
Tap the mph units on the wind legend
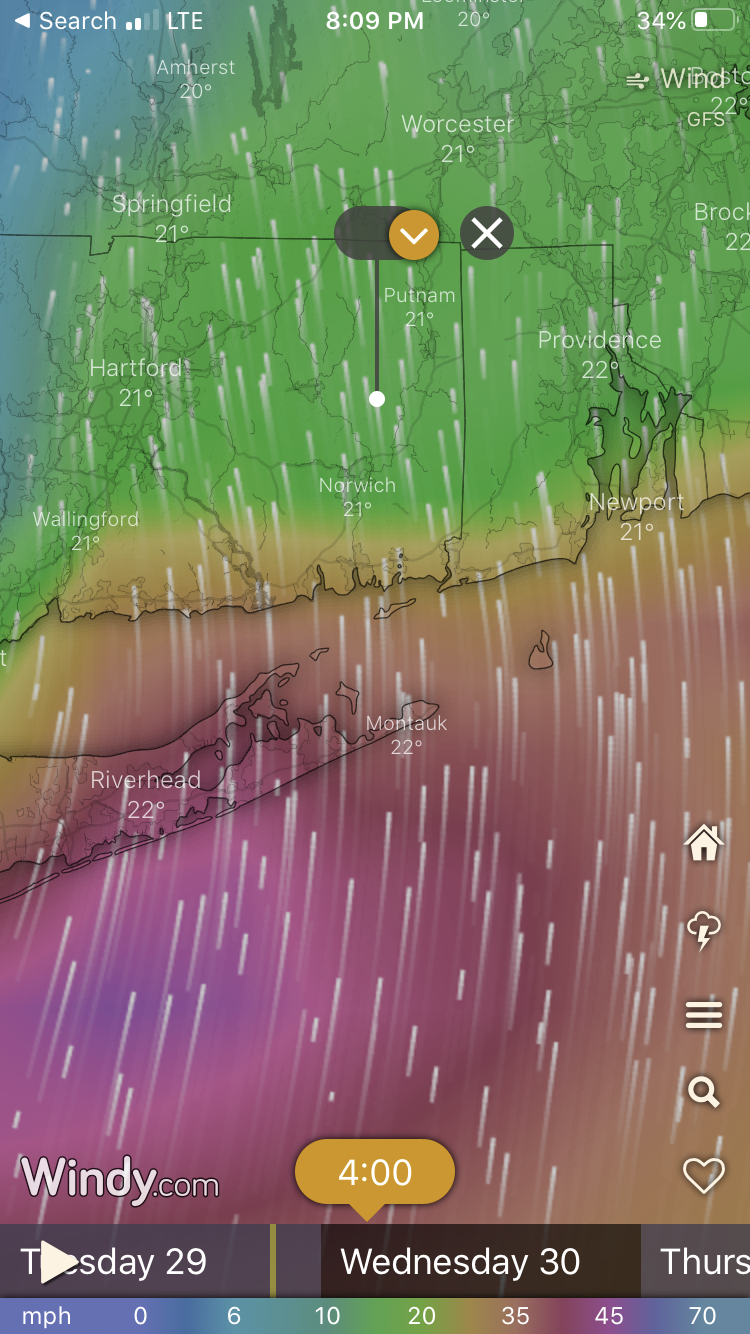[x=46, y=1316]
